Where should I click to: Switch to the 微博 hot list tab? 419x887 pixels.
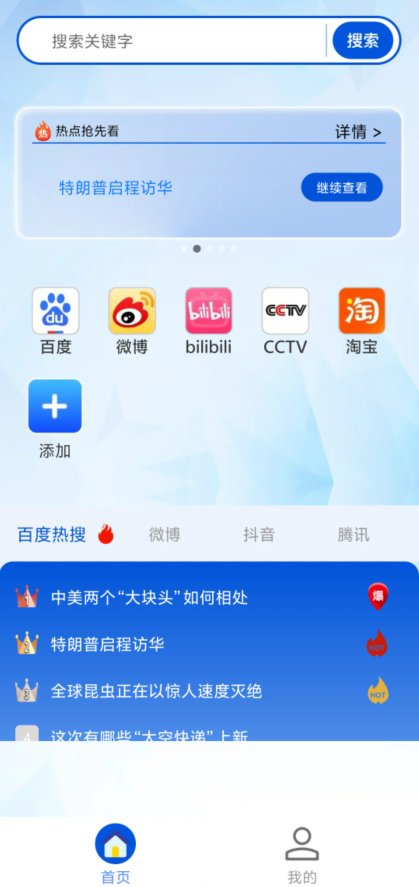(x=165, y=535)
